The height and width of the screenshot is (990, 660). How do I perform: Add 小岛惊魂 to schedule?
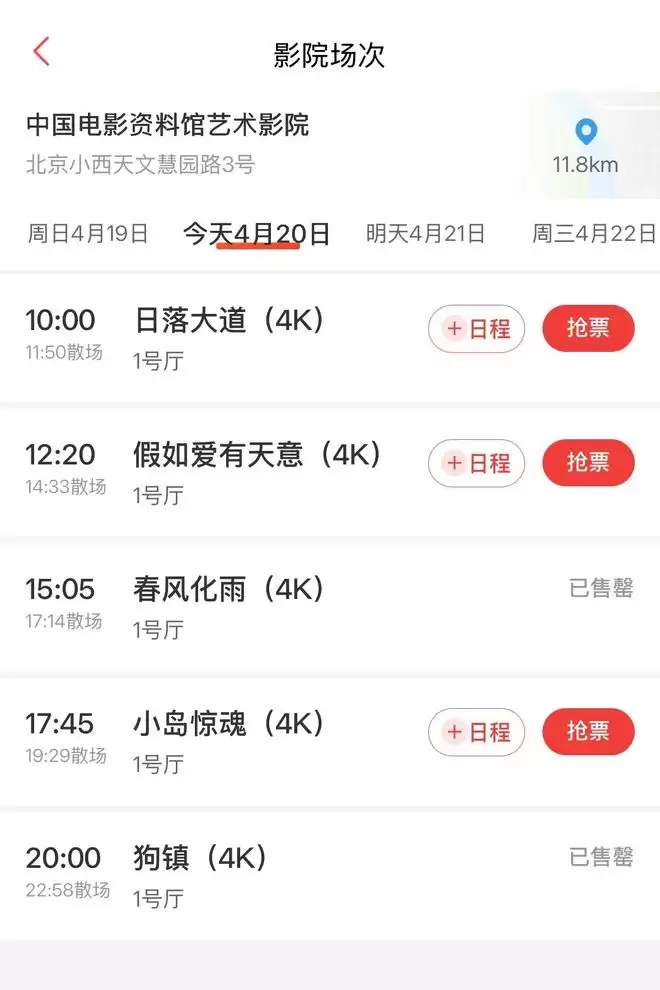(477, 732)
